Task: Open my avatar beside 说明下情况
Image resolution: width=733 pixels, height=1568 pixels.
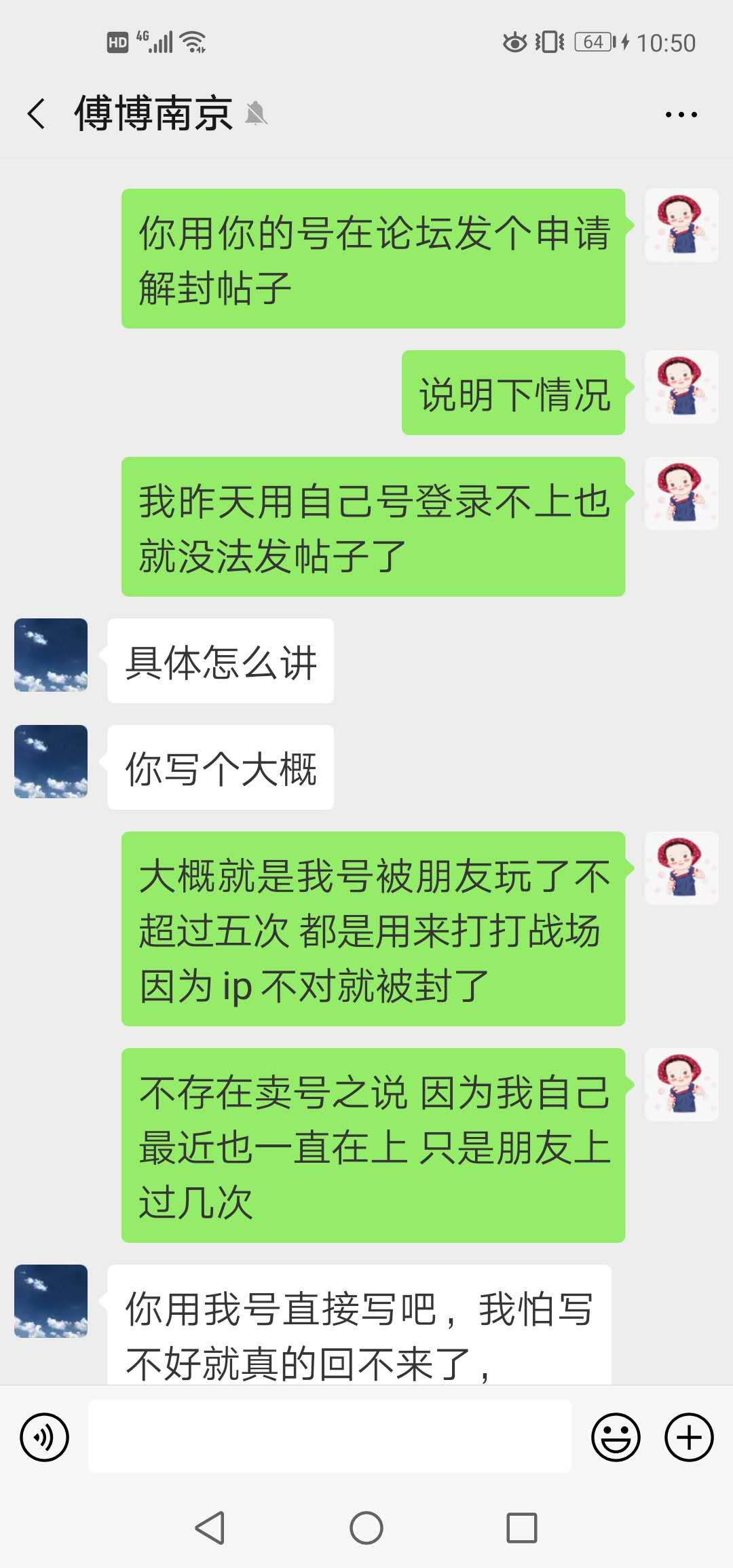Action: click(681, 387)
